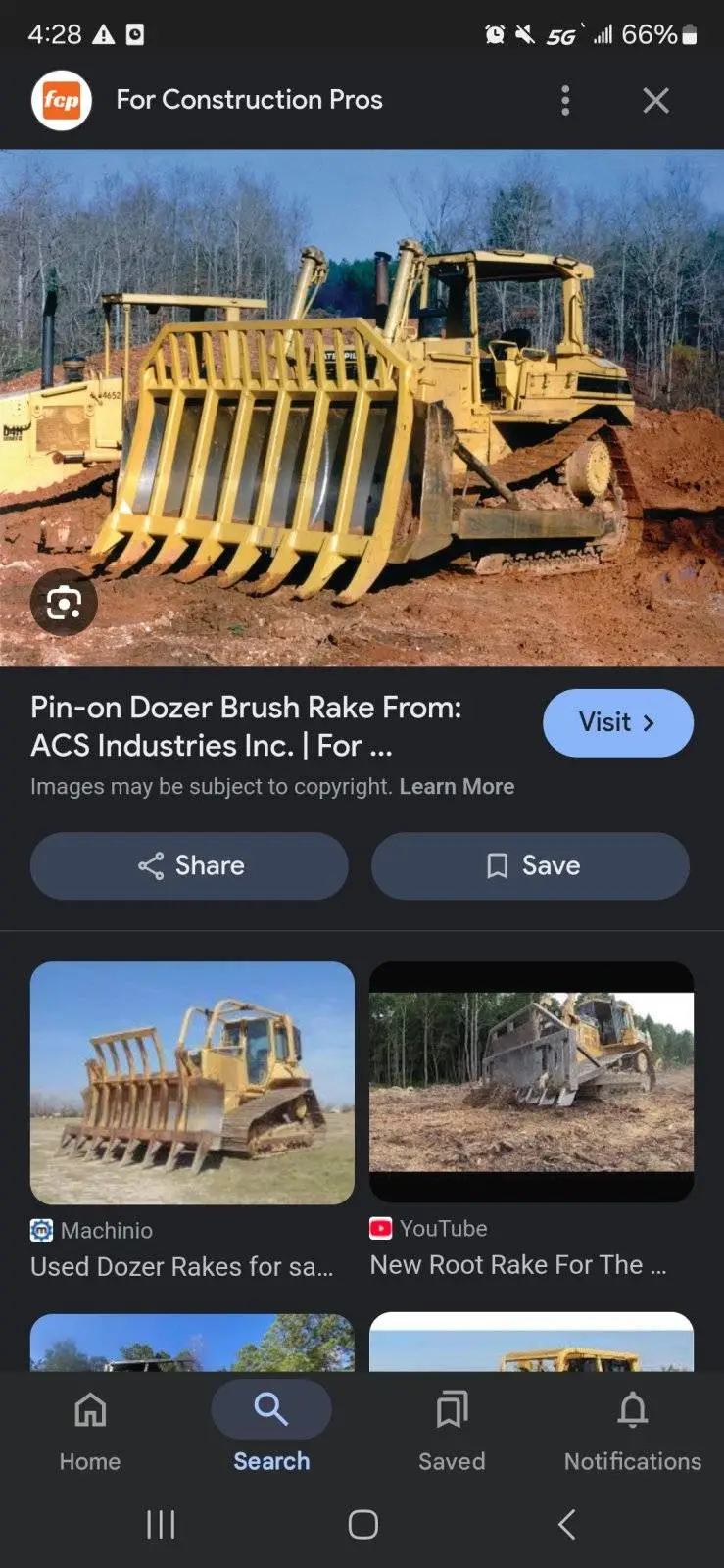
Task: Tap the Share button
Action: tap(188, 865)
